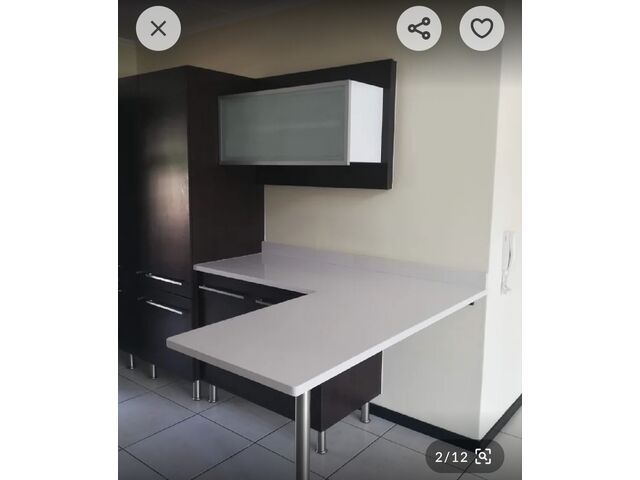Save listing with the heart icon
This screenshot has height=480, width=640.
point(482,28)
